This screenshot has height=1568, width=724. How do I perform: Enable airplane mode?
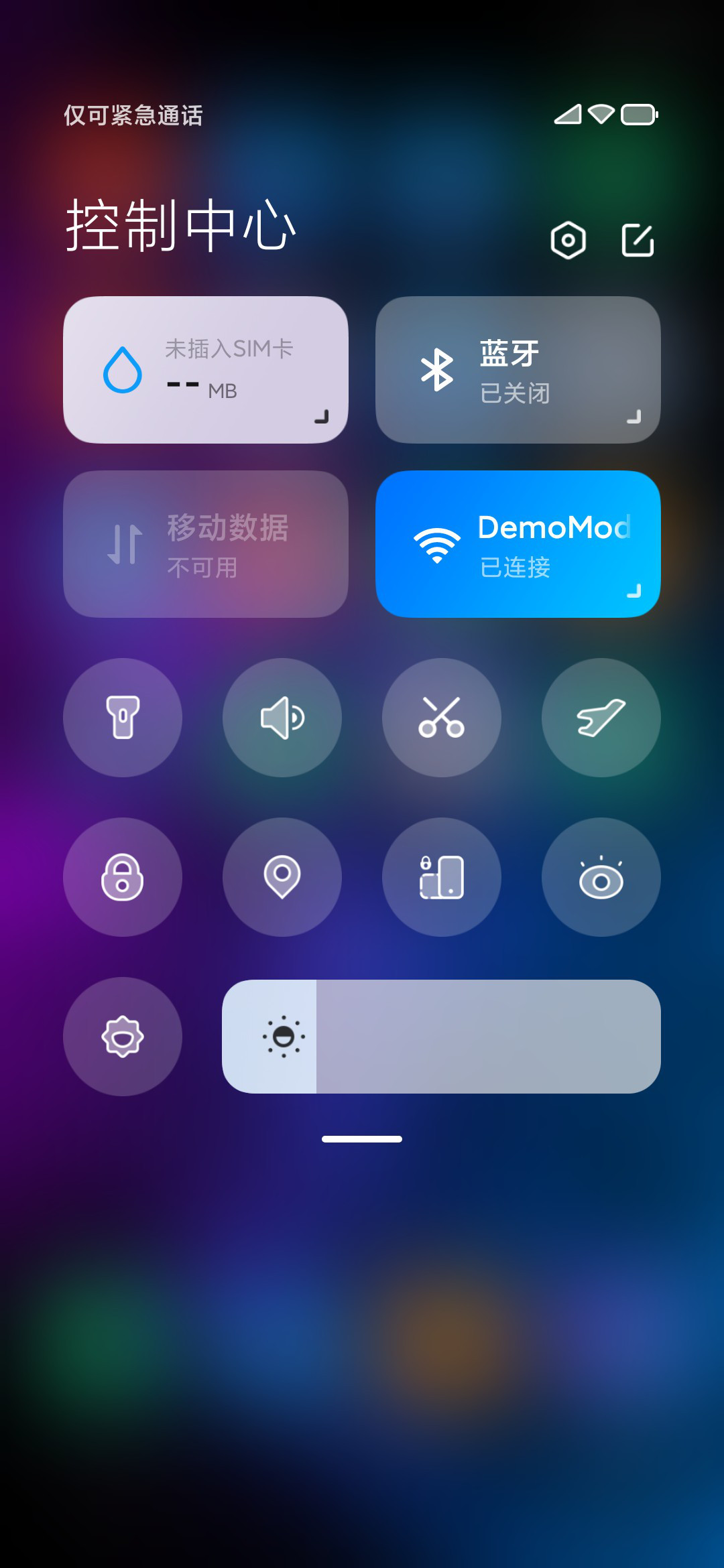click(601, 718)
